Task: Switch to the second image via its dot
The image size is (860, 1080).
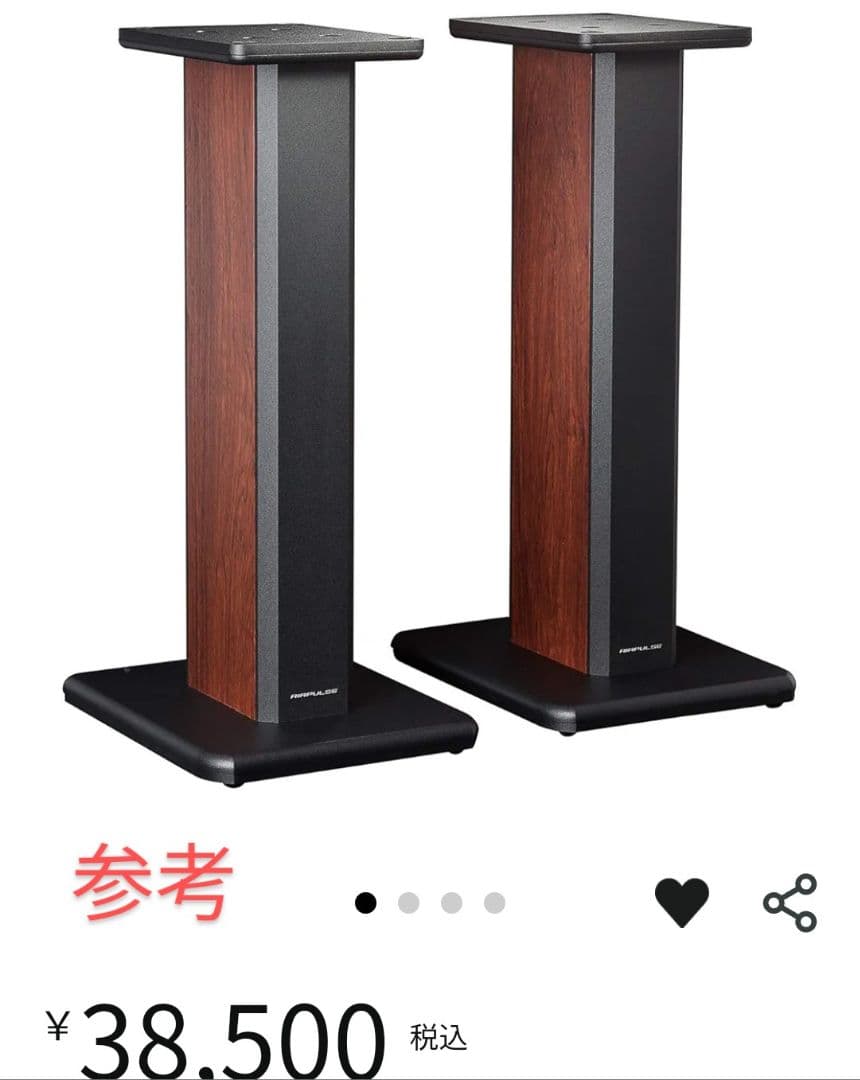Action: [407, 901]
